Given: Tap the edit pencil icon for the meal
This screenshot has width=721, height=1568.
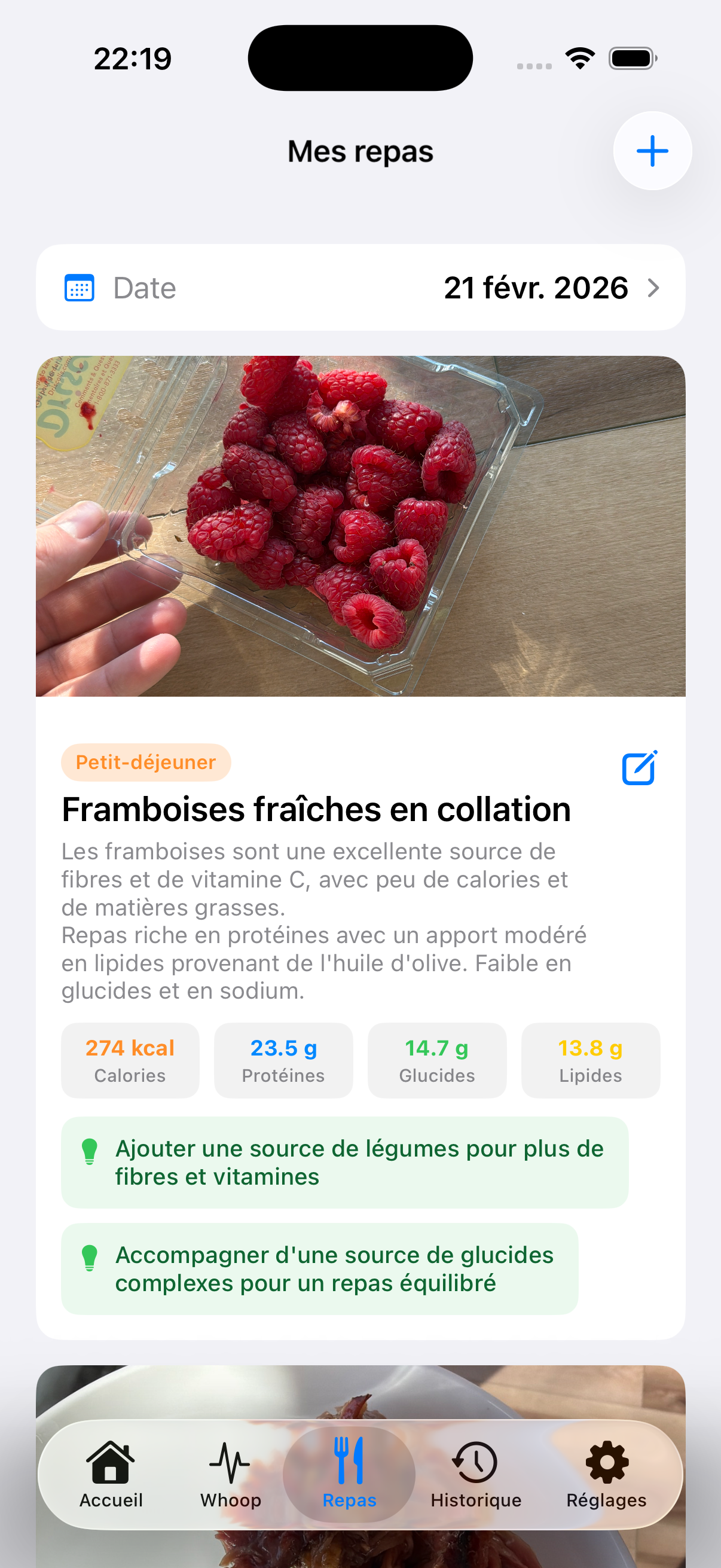Looking at the screenshot, I should click(x=640, y=768).
